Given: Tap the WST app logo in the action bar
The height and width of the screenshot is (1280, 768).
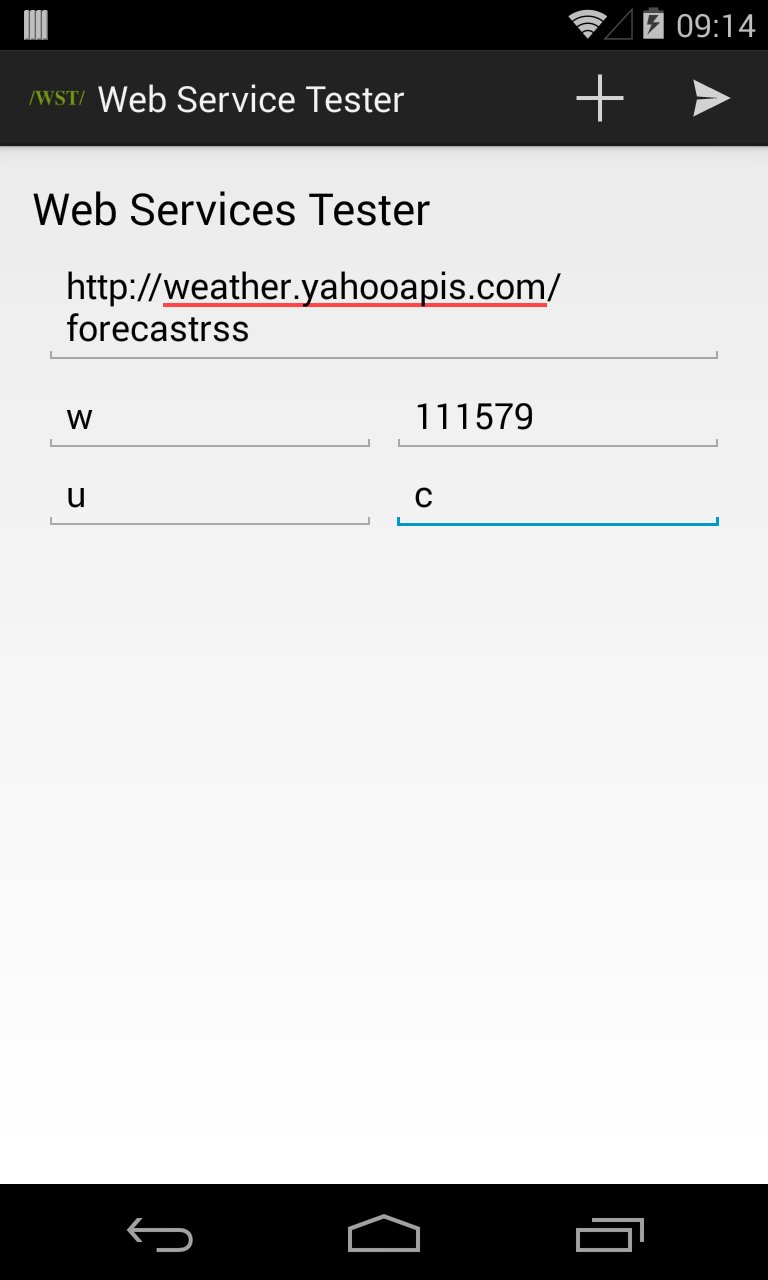Looking at the screenshot, I should 55,97.
